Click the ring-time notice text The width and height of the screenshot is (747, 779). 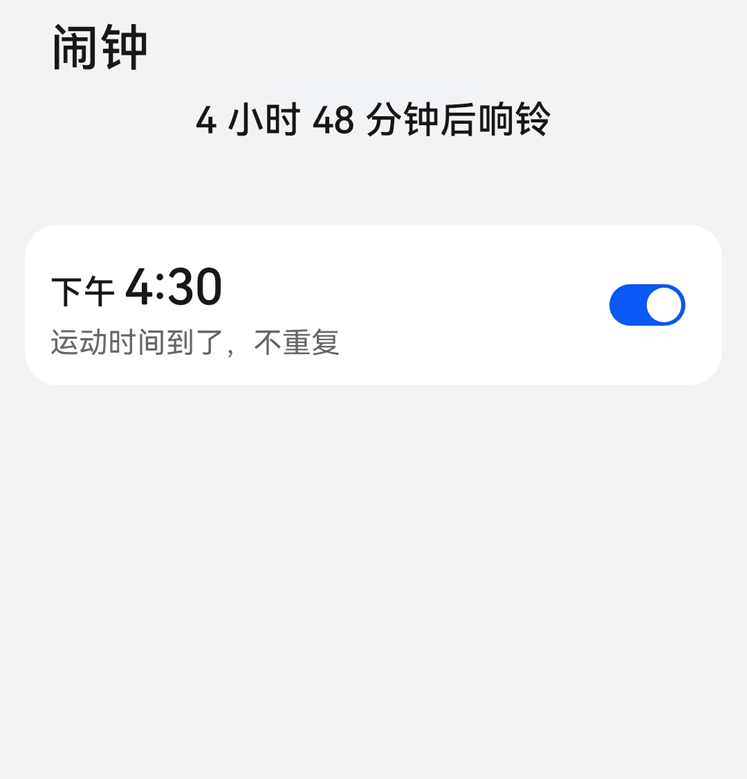click(373, 118)
